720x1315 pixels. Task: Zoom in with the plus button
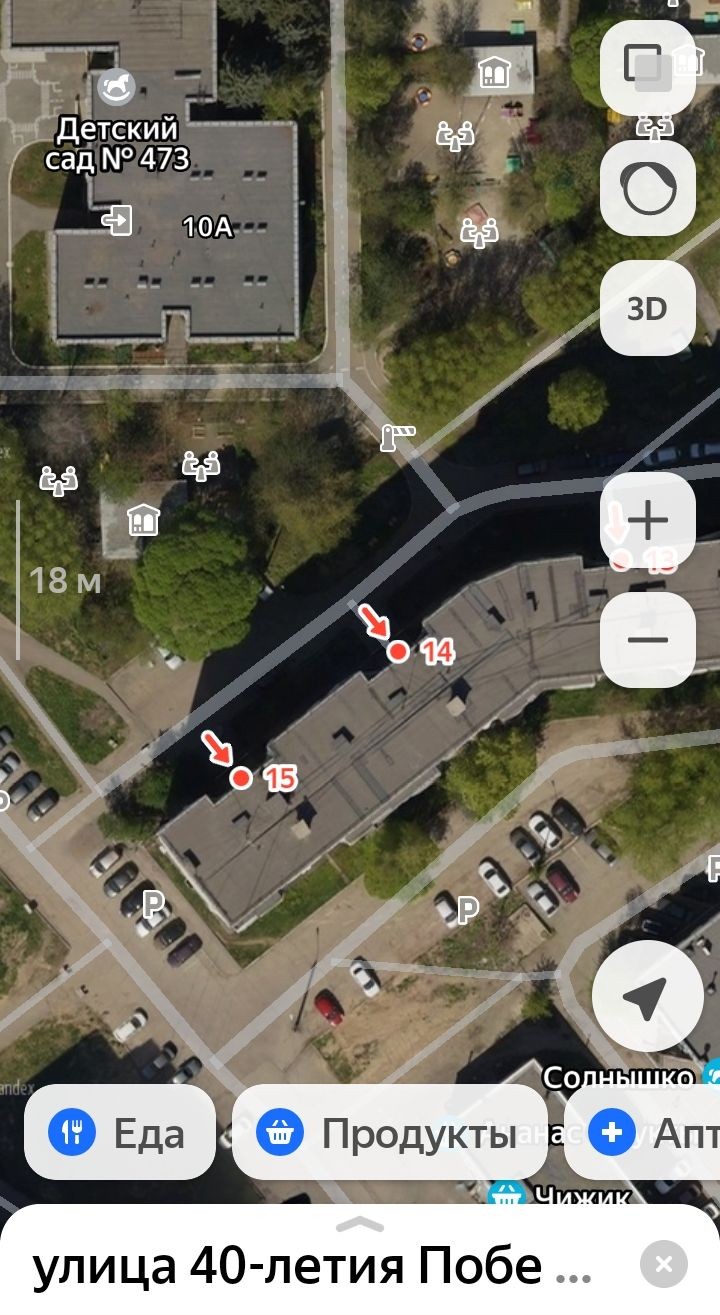pyautogui.click(x=647, y=520)
